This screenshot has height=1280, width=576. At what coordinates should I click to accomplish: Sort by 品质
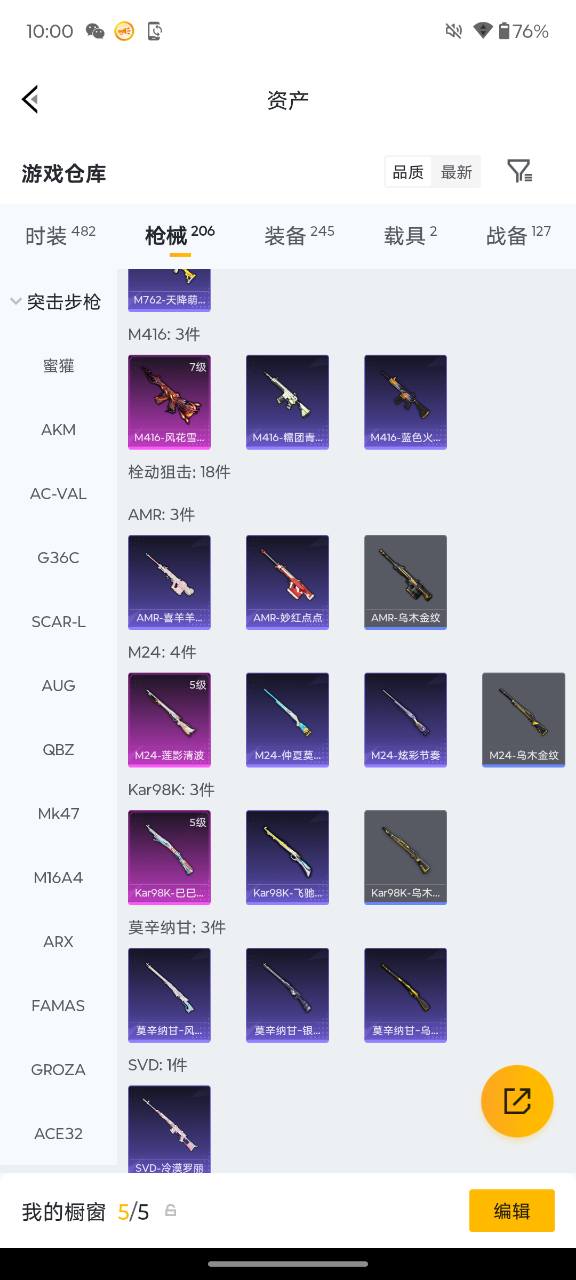pos(408,172)
